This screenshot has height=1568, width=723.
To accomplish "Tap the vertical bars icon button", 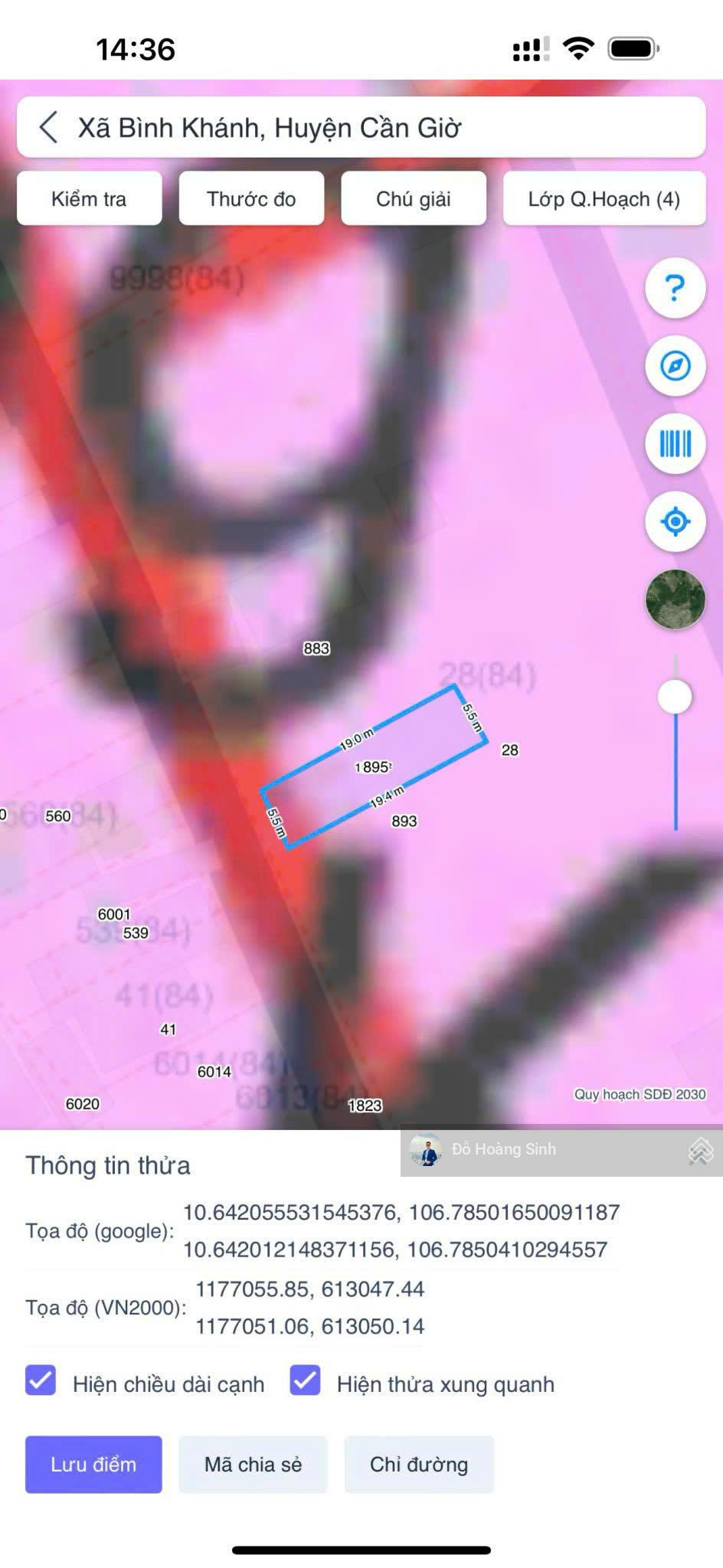I will [x=675, y=444].
